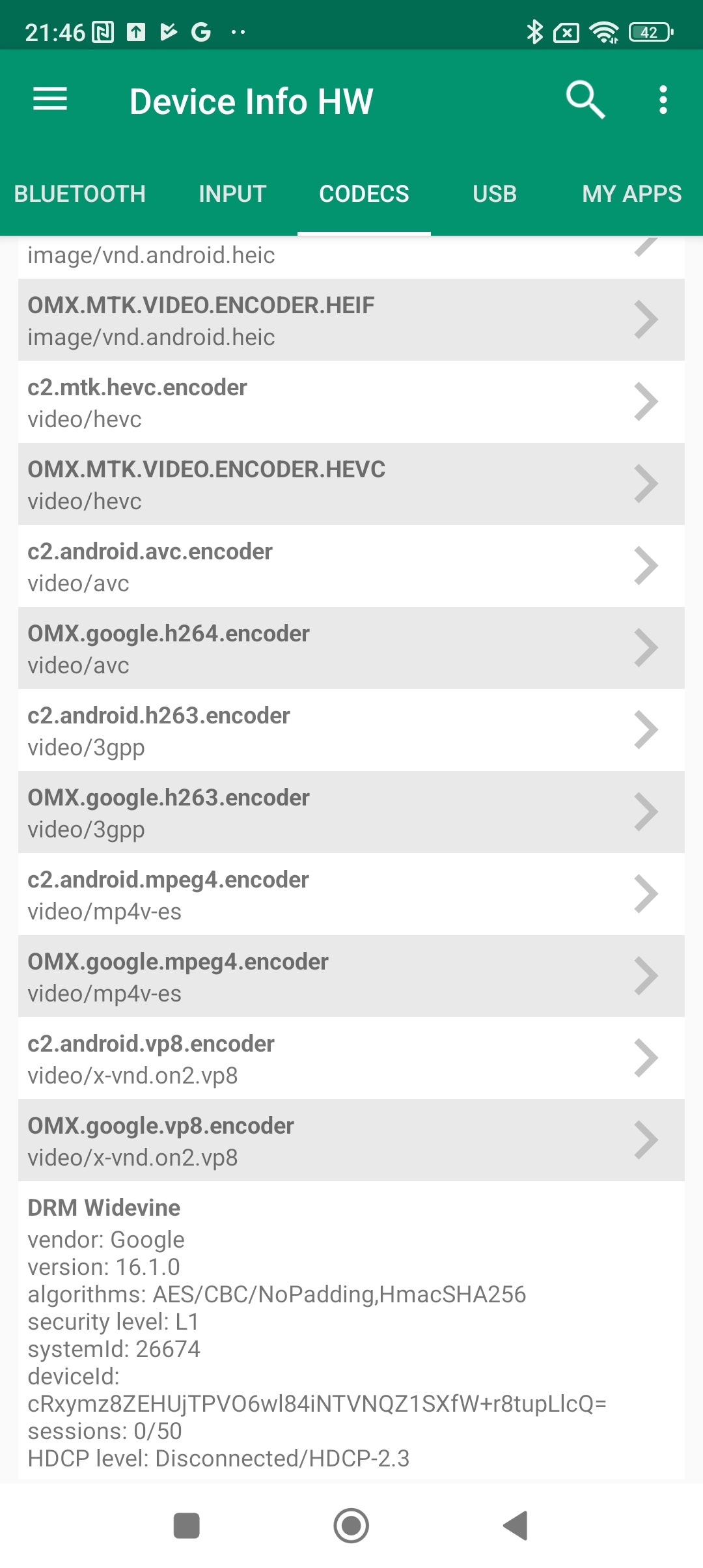Open the navigation drawer menu
The width and height of the screenshot is (703, 1568).
click(50, 100)
